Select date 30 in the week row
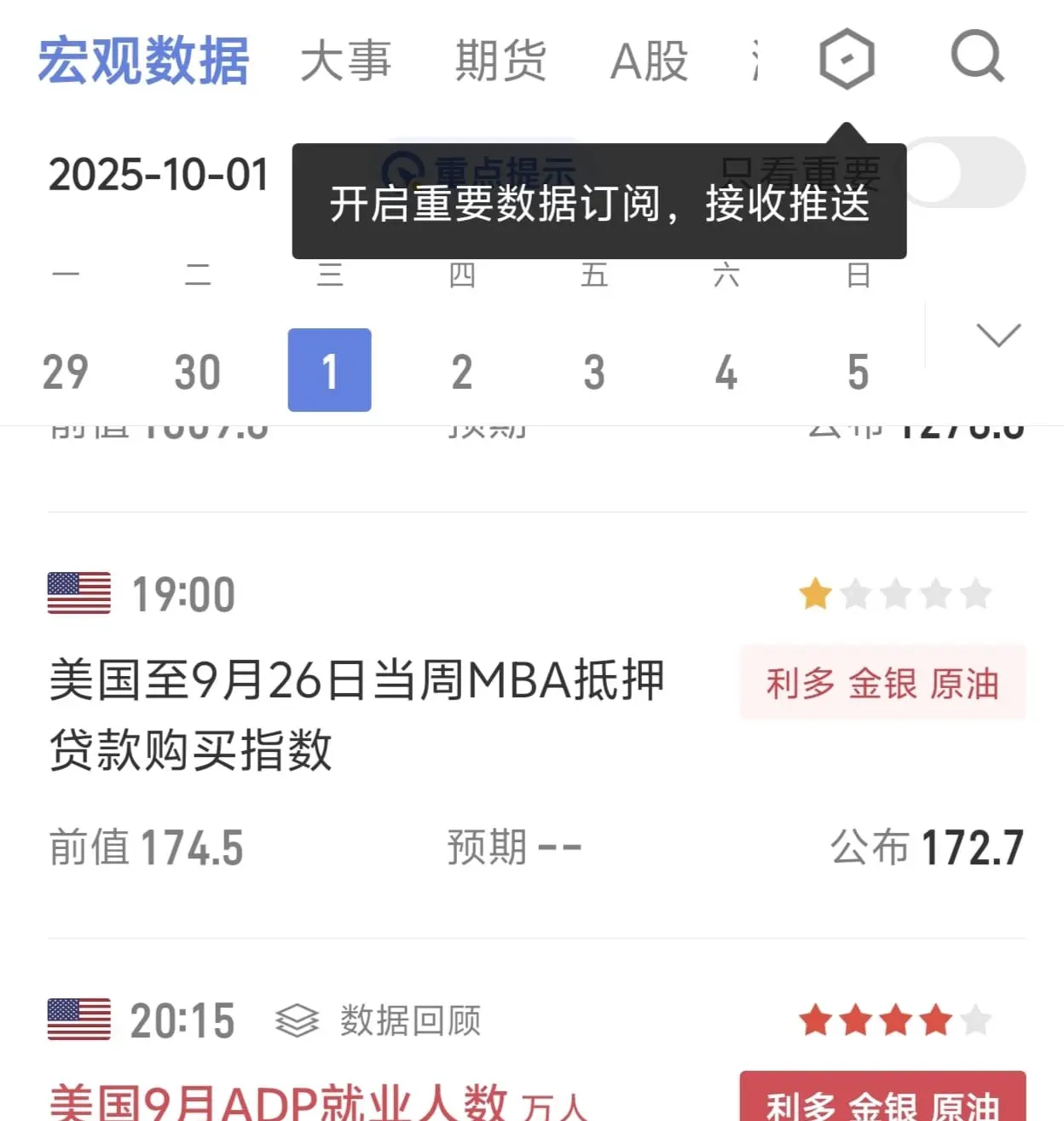Image resolution: width=1064 pixels, height=1121 pixels. point(198,372)
